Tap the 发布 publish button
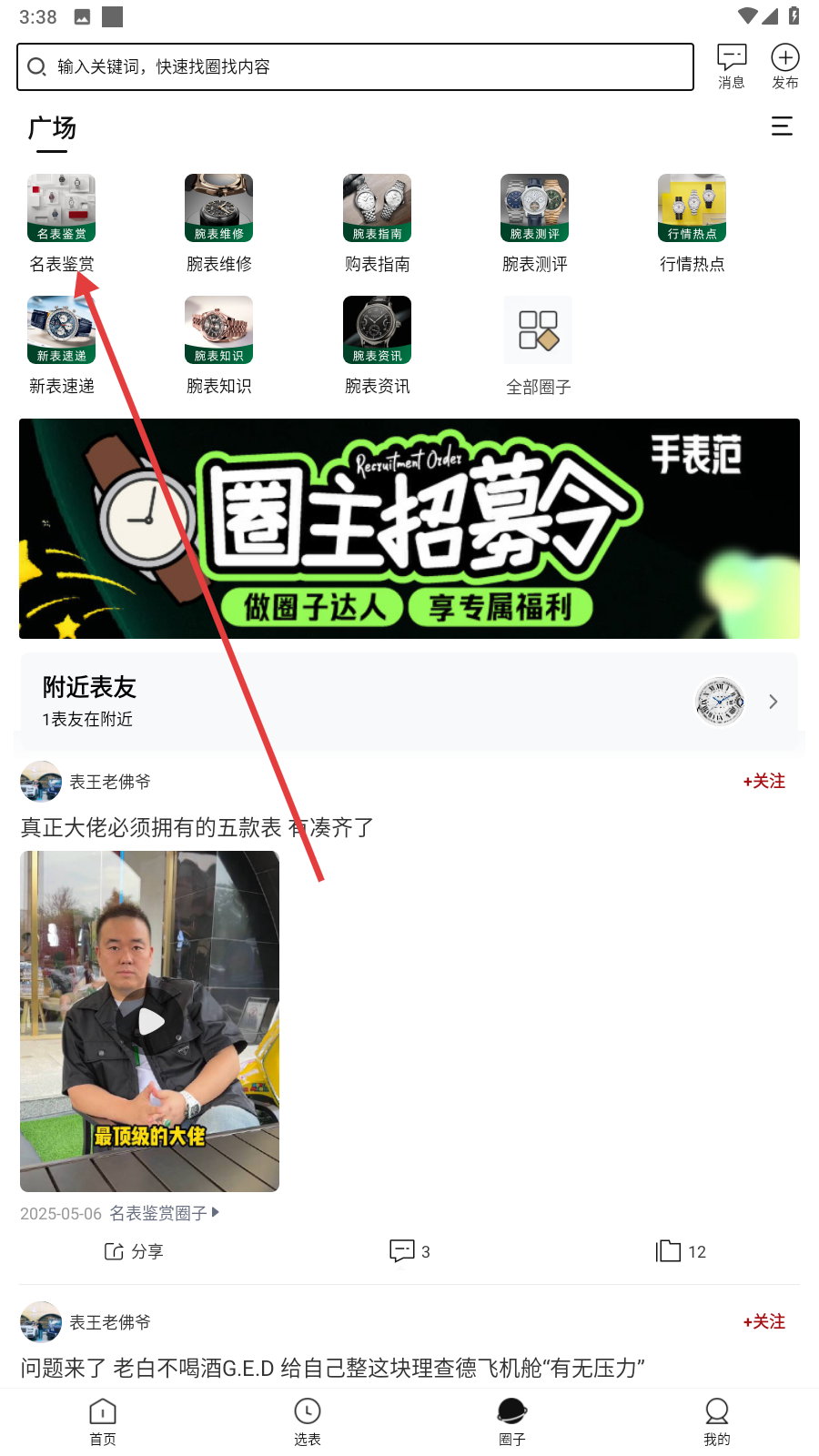This screenshot has width=819, height=1456. [785, 66]
